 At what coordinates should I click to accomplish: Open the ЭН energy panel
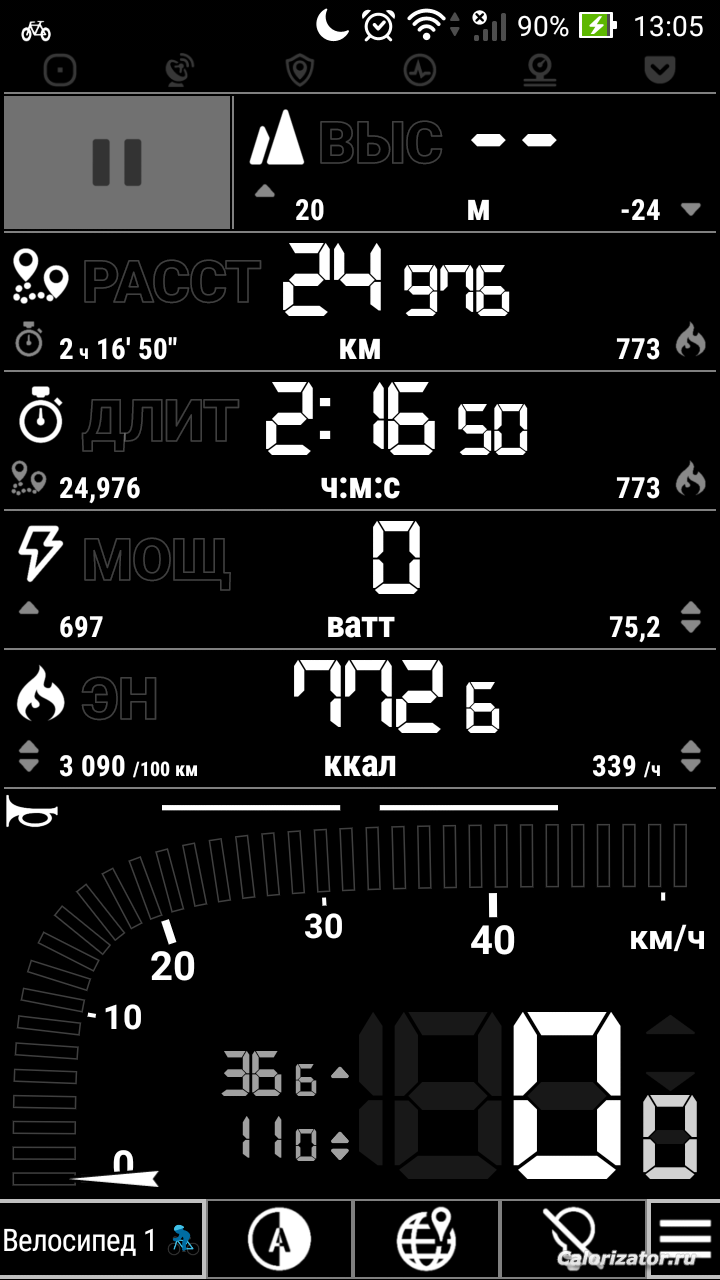click(360, 718)
